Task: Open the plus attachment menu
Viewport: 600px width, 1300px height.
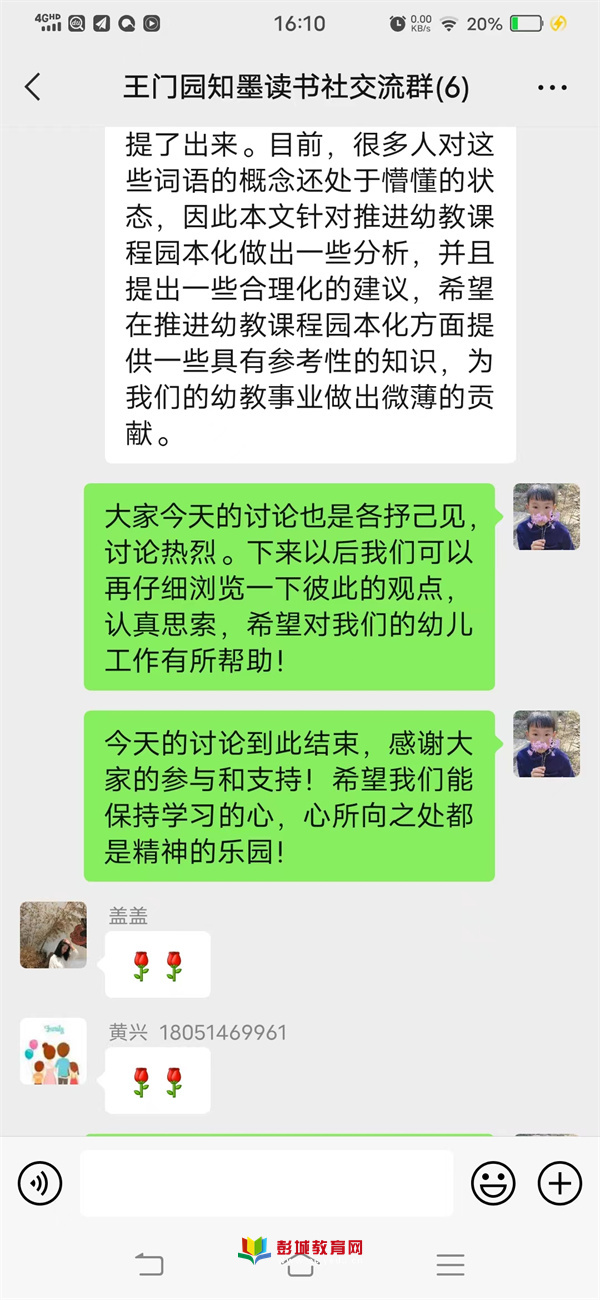Action: pyautogui.click(x=559, y=1184)
